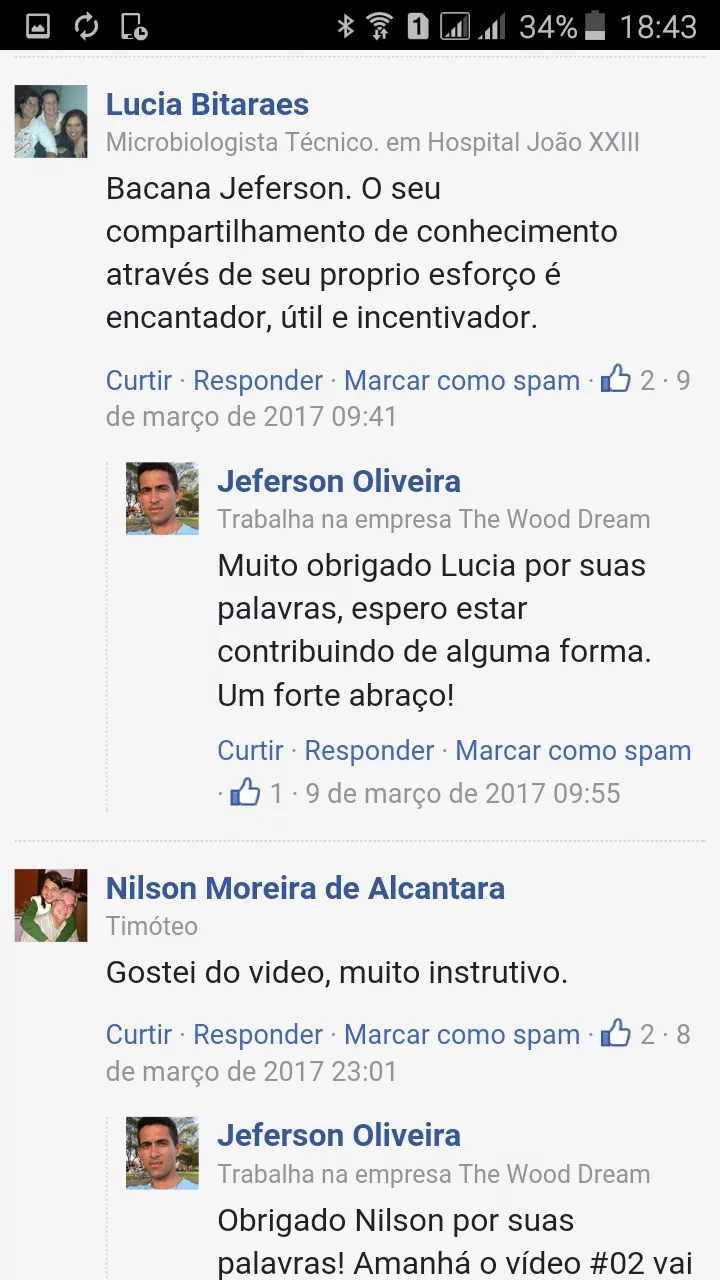Tap Curtir under Jeferson's reply to Lucia

click(x=250, y=751)
